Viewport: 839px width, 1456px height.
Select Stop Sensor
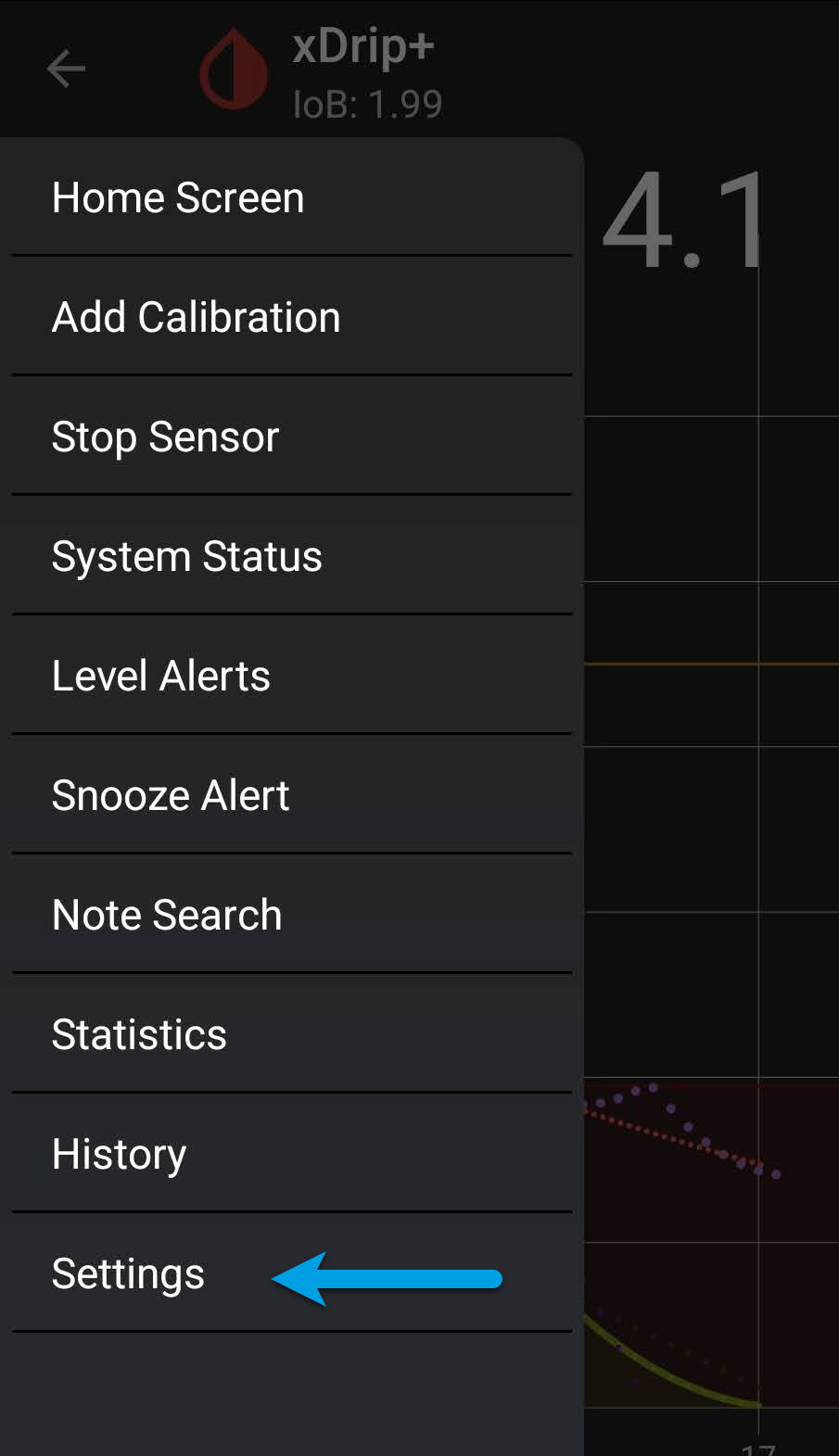point(165,437)
